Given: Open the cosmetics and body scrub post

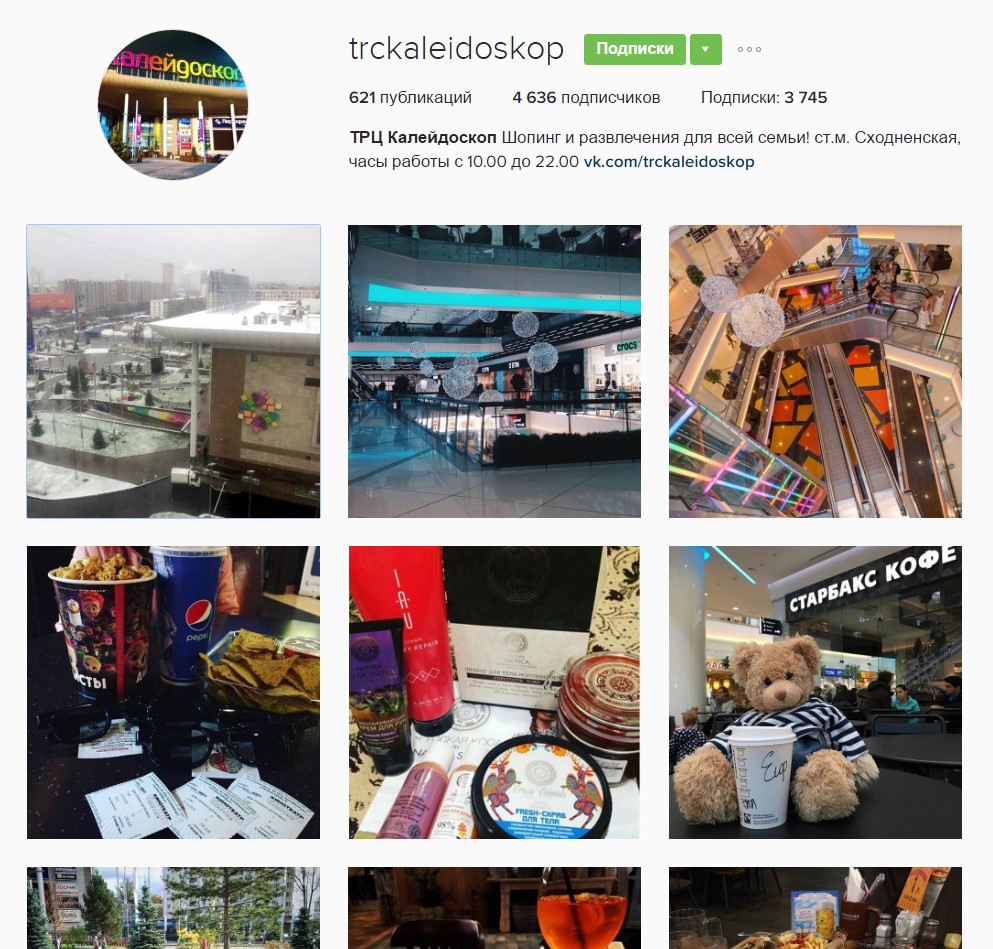Looking at the screenshot, I should 494,692.
